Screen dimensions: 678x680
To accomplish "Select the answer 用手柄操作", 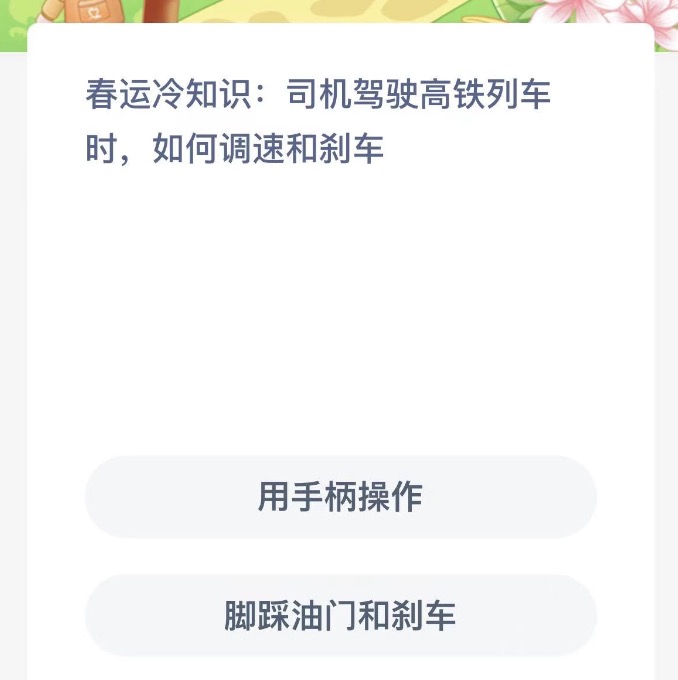I will [x=340, y=497].
